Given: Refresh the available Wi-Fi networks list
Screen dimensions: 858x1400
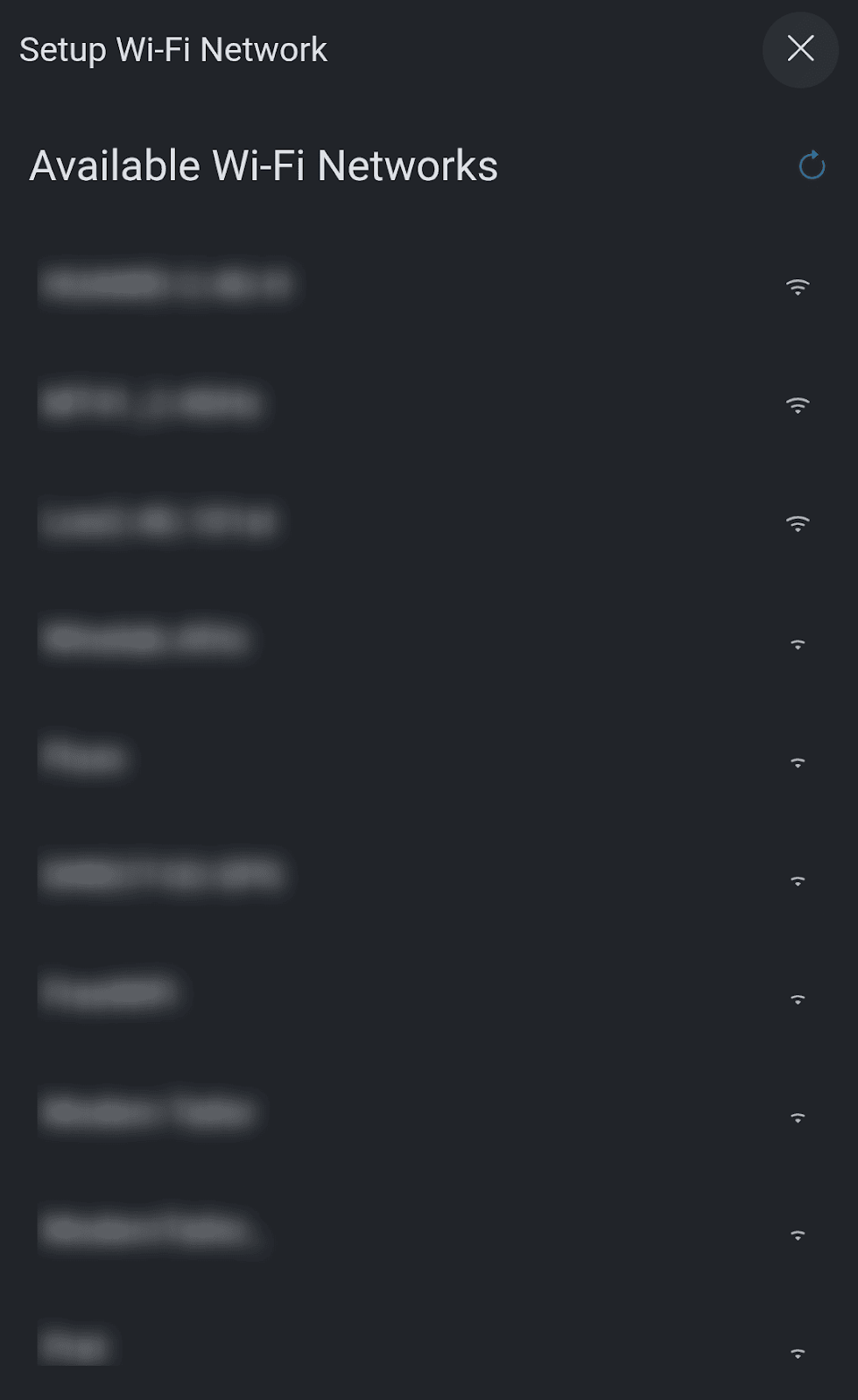Looking at the screenshot, I should click(812, 165).
